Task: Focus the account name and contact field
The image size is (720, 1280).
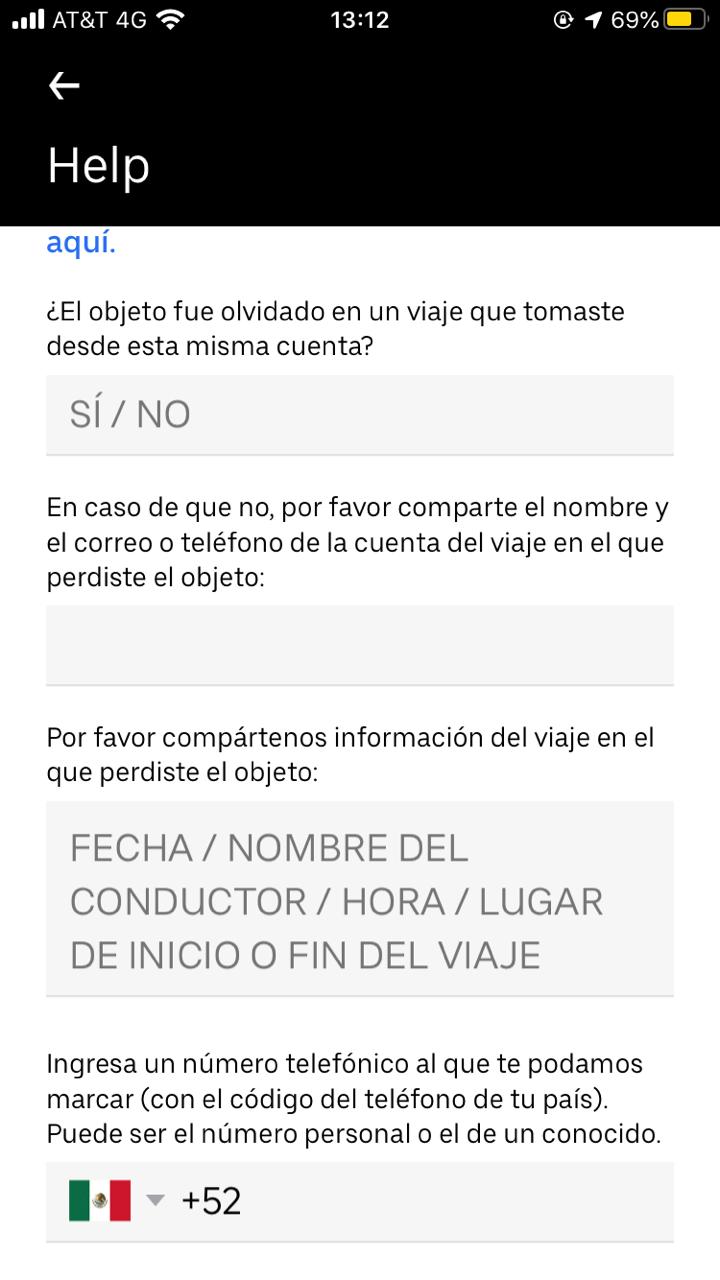Action: point(359,644)
